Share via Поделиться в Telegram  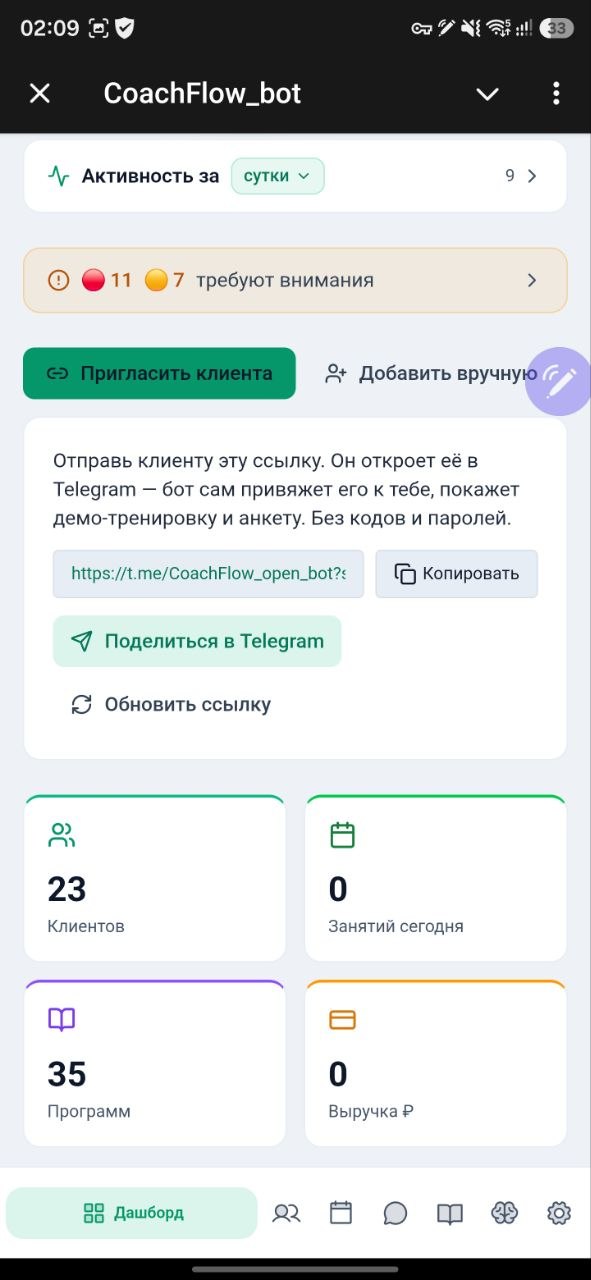tap(197, 641)
